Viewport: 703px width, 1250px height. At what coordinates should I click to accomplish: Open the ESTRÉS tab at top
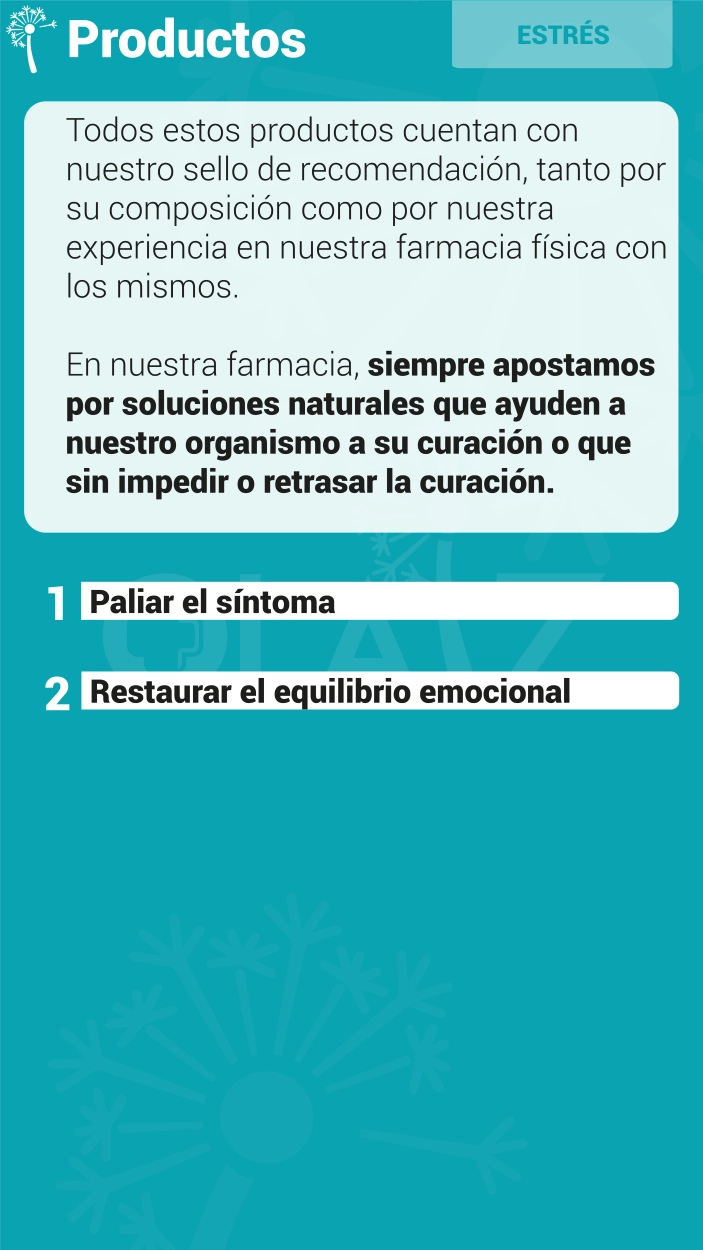562,34
